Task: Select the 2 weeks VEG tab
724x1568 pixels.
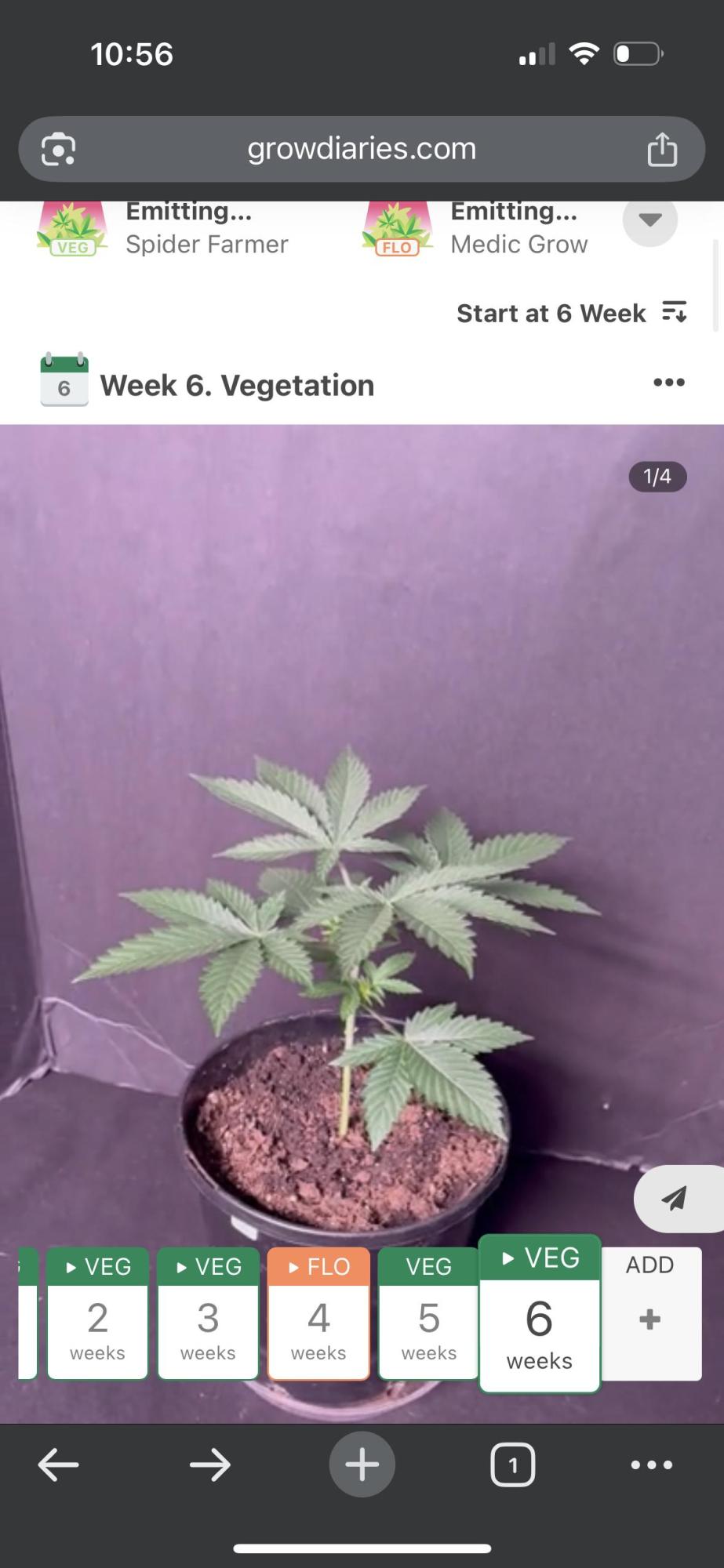Action: pyautogui.click(x=97, y=1313)
